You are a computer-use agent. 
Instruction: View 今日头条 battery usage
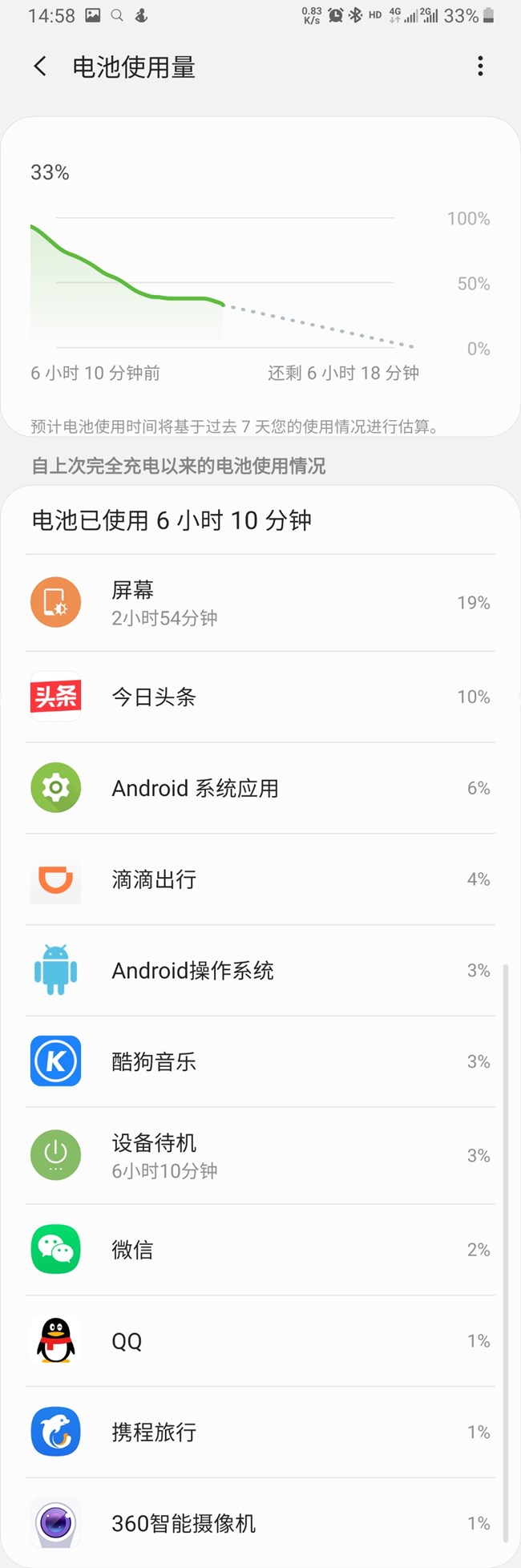click(x=260, y=697)
